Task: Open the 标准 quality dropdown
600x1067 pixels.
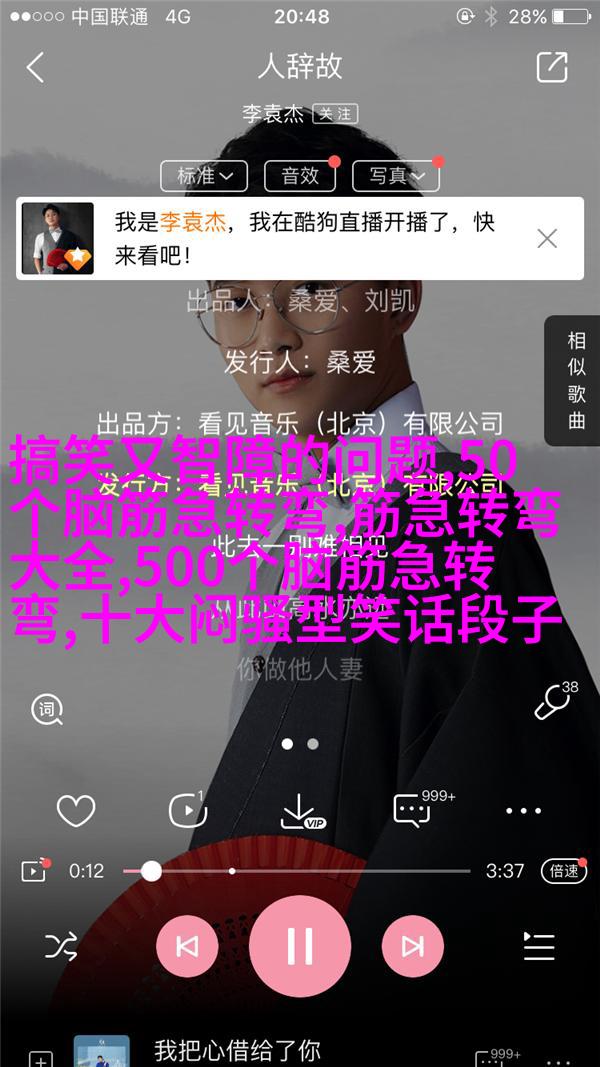Action: 204,175
